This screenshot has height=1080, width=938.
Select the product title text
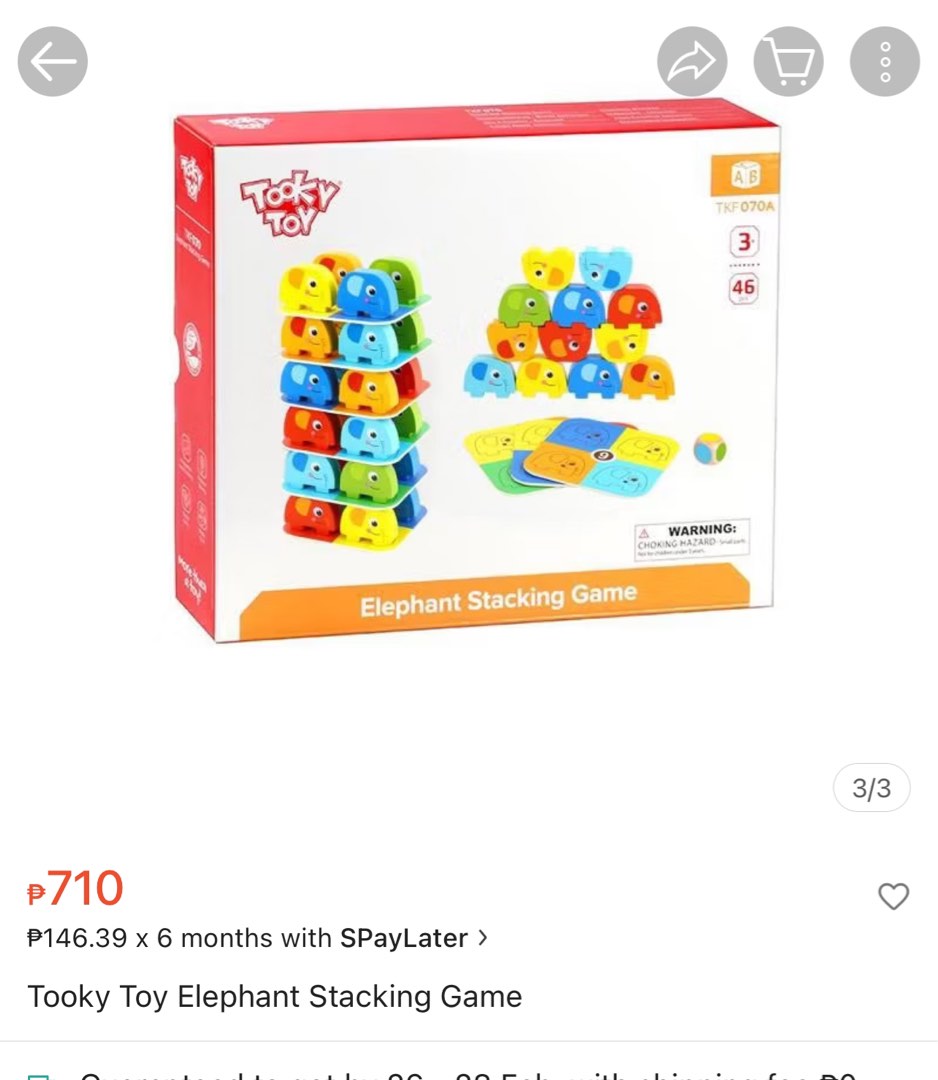click(276, 997)
